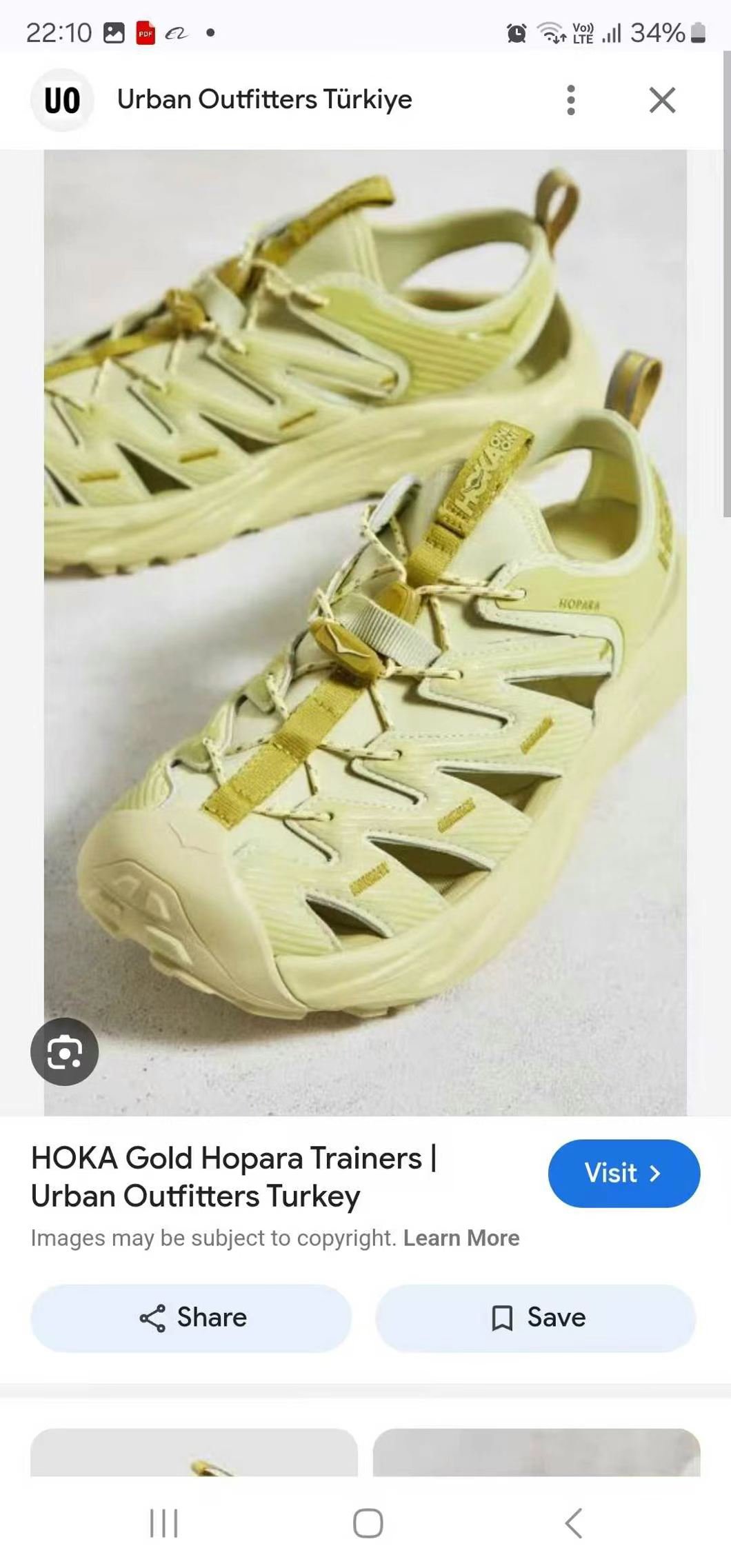
Task: Go back using the system back button
Action: pyautogui.click(x=573, y=1523)
